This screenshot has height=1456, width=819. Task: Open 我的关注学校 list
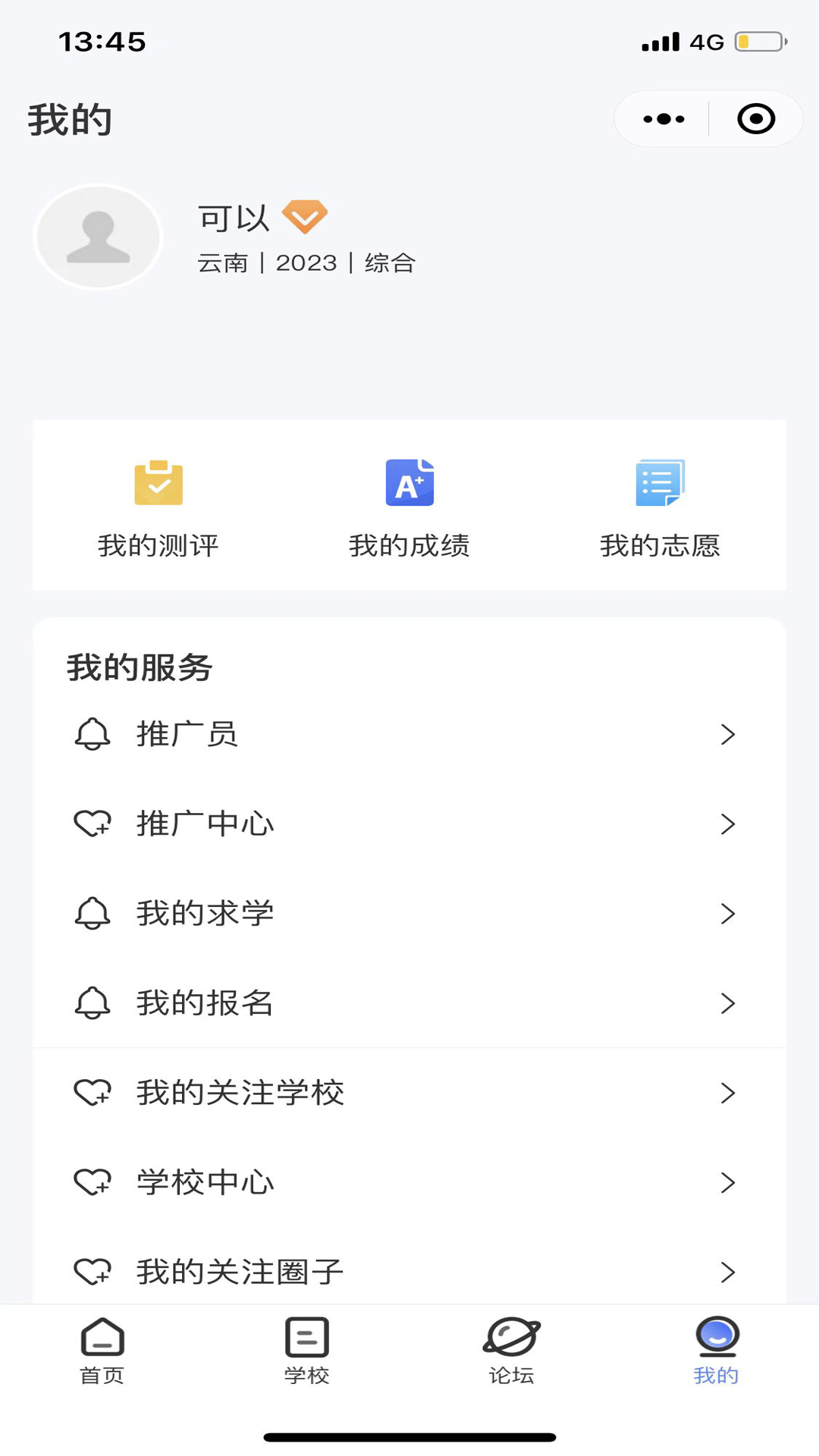point(409,1093)
